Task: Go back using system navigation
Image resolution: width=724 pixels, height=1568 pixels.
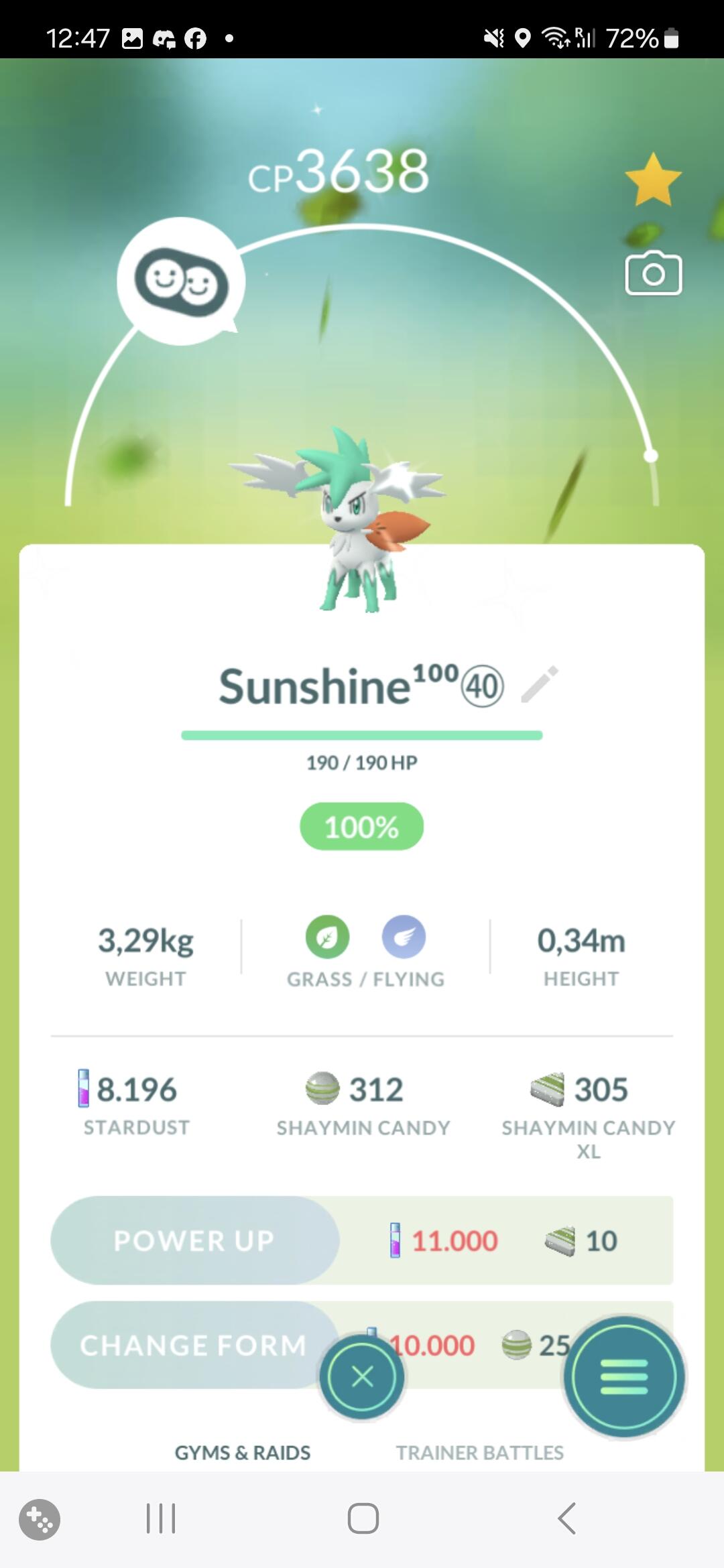Action: point(566,1518)
